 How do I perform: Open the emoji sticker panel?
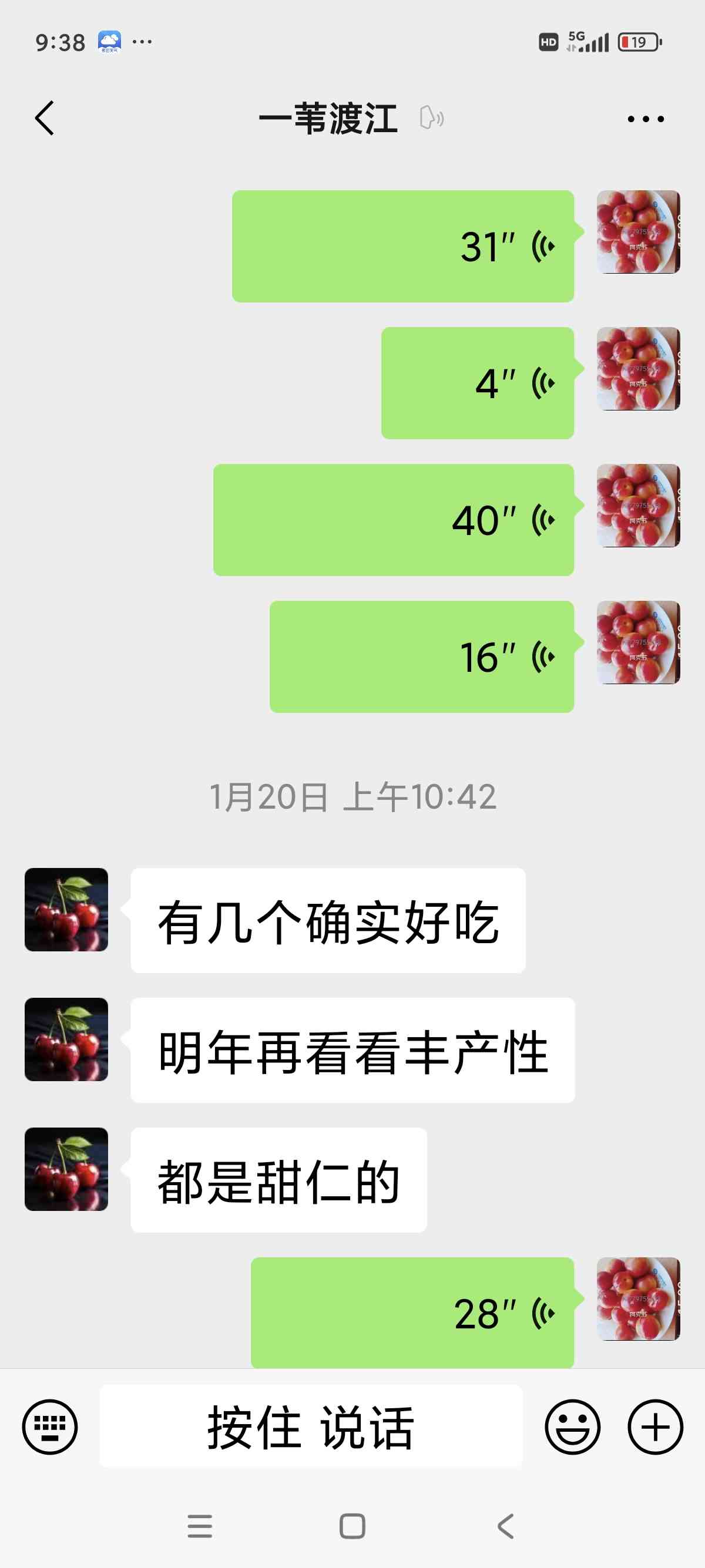572,1427
